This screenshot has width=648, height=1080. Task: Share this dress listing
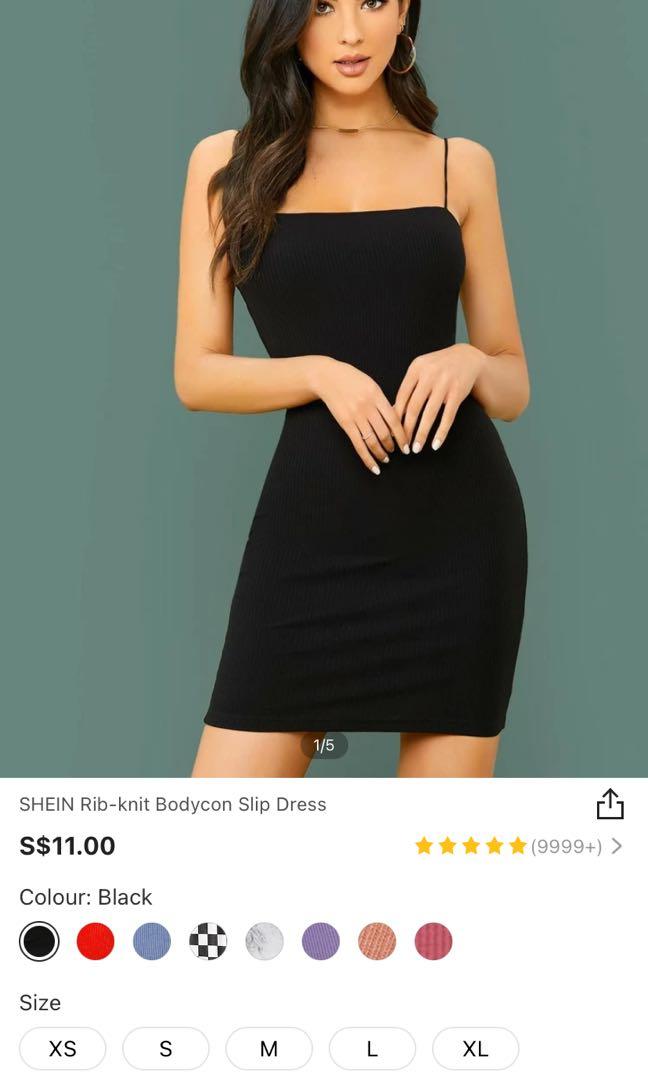click(609, 804)
